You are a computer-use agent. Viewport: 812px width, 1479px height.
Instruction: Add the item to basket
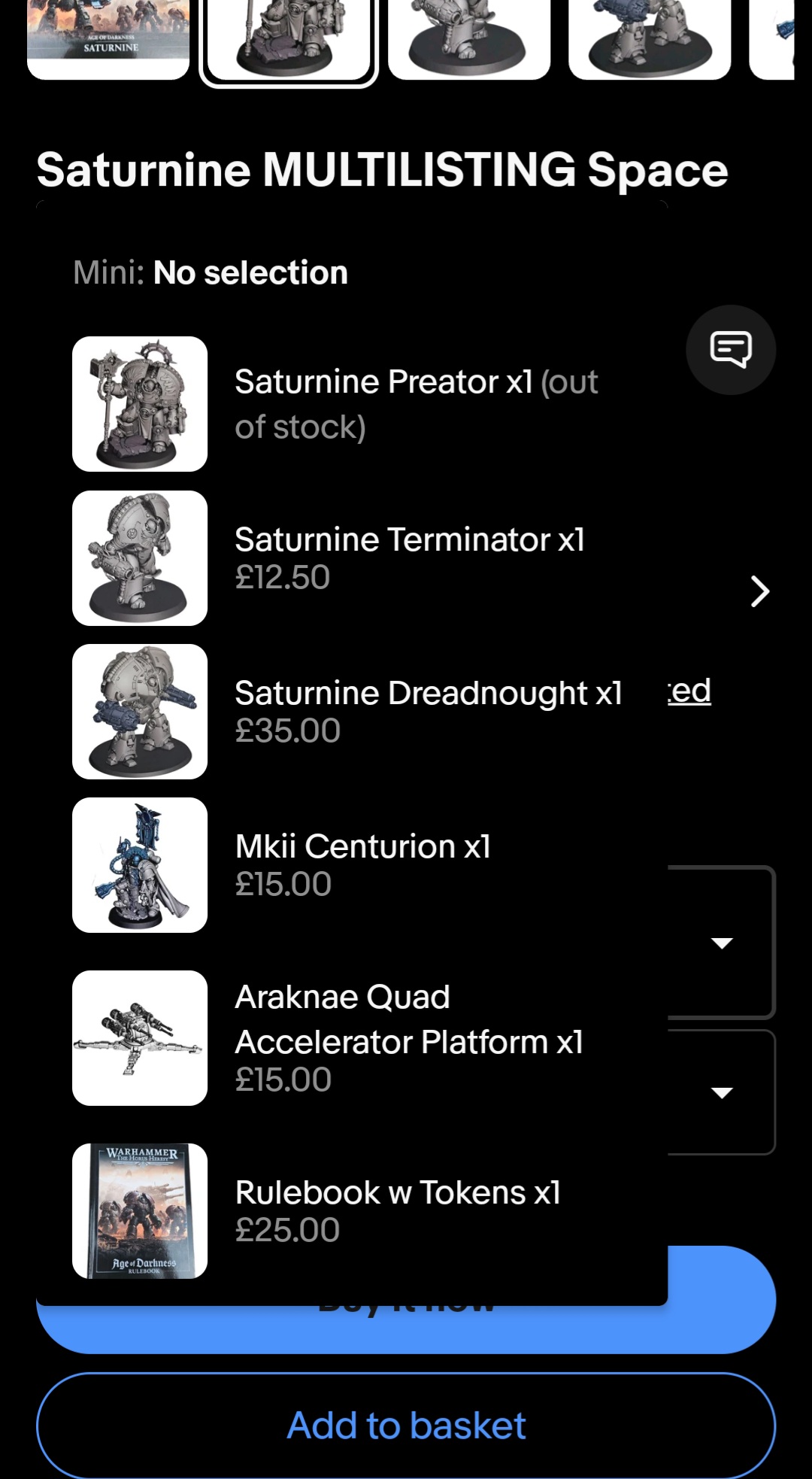tap(406, 1426)
